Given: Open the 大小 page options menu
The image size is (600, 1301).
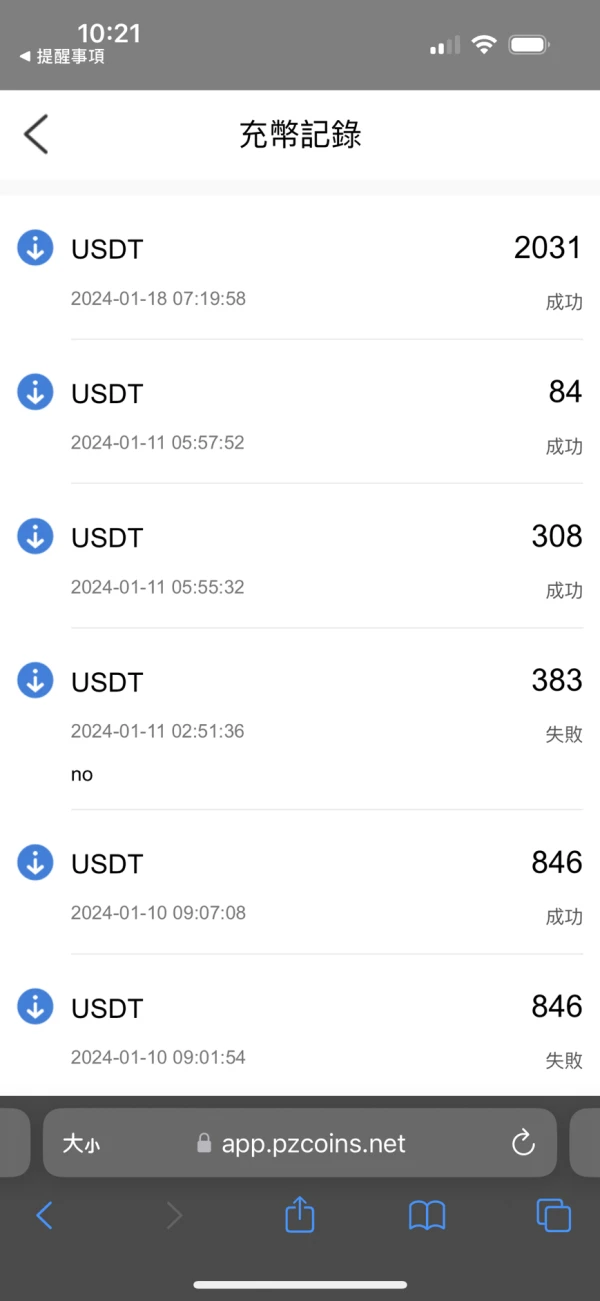Looking at the screenshot, I should point(81,1144).
